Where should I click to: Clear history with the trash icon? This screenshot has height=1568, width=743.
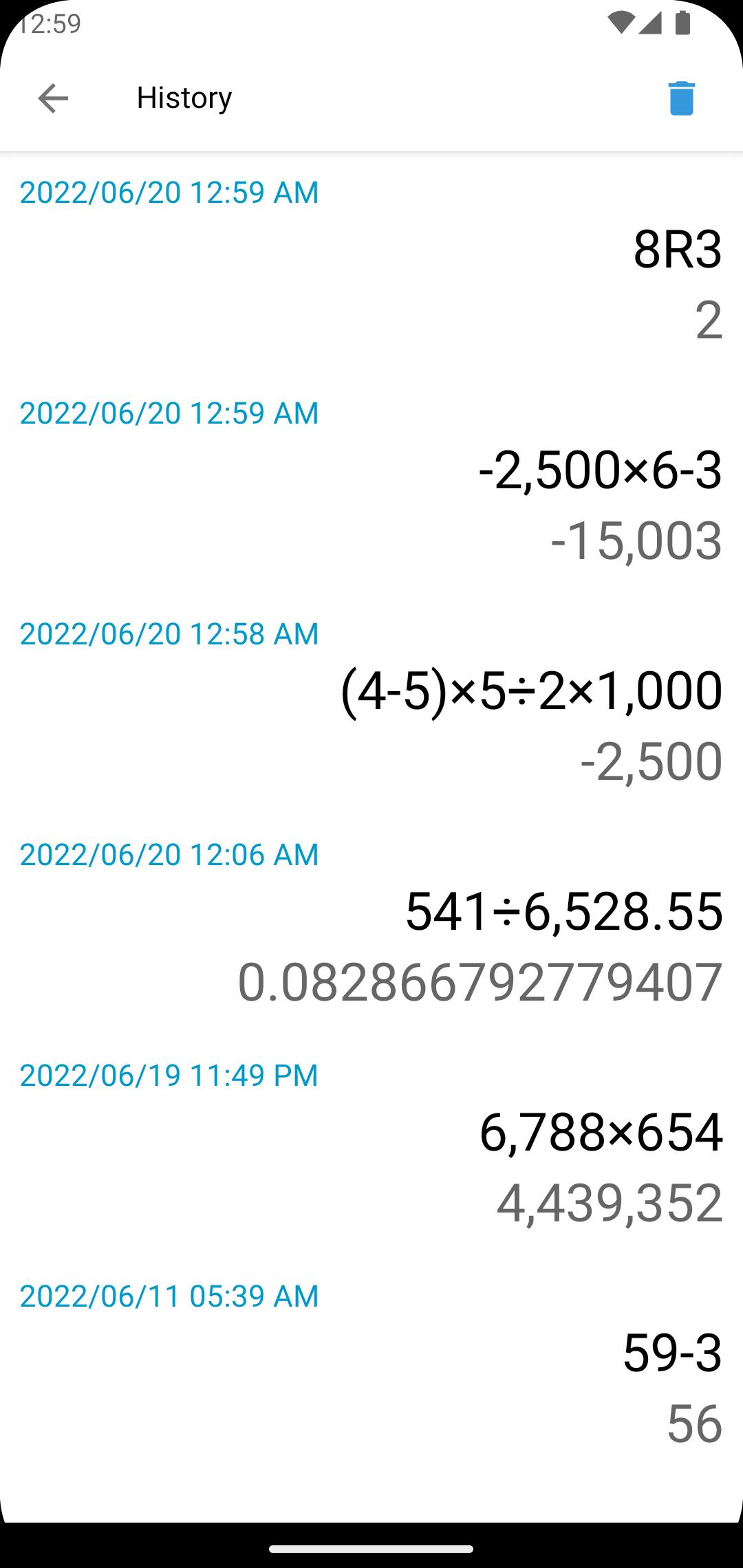[x=681, y=98]
